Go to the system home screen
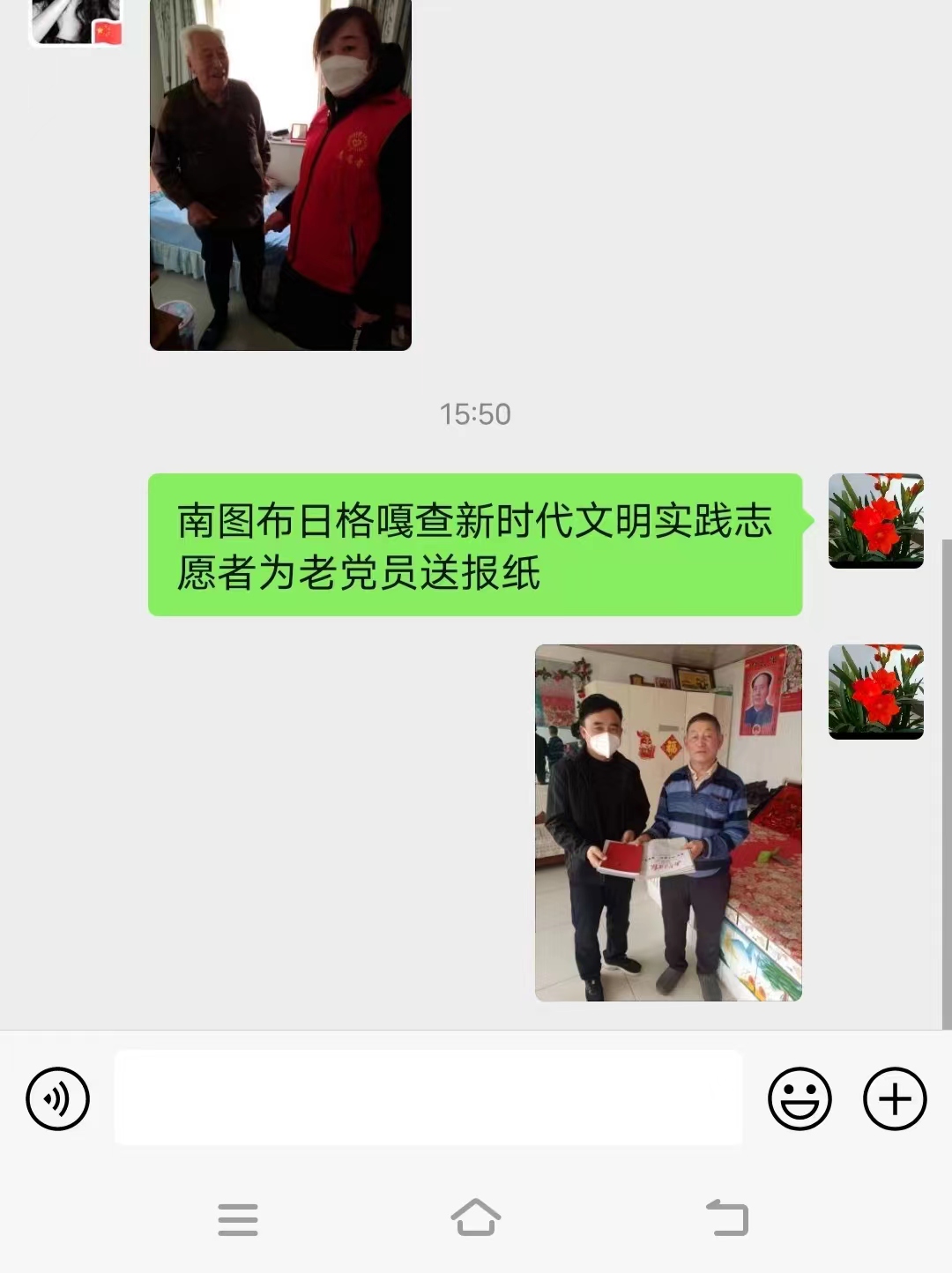The width and height of the screenshot is (952, 1273). (x=476, y=1218)
